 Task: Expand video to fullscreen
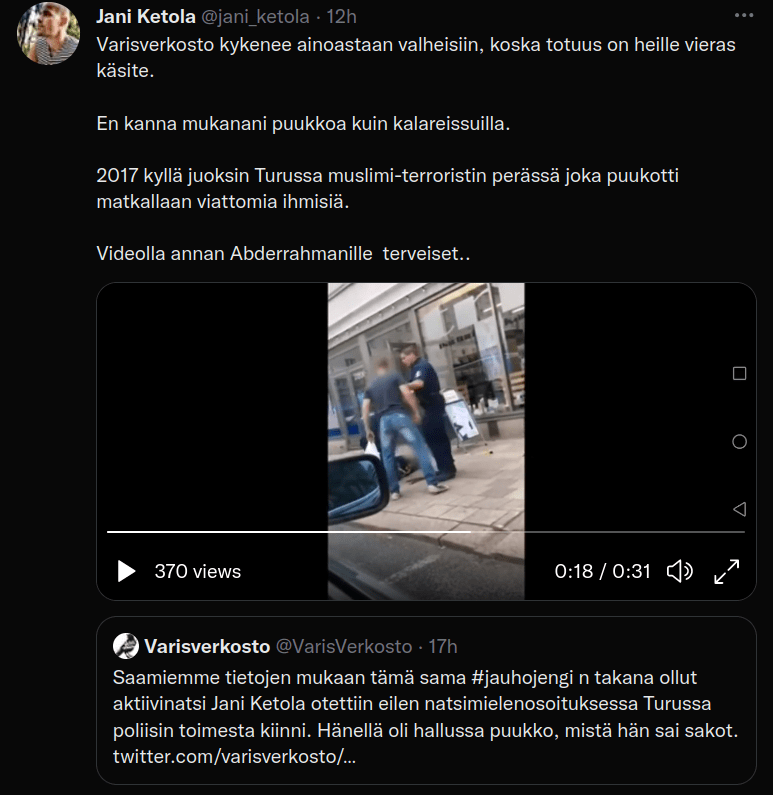click(726, 571)
